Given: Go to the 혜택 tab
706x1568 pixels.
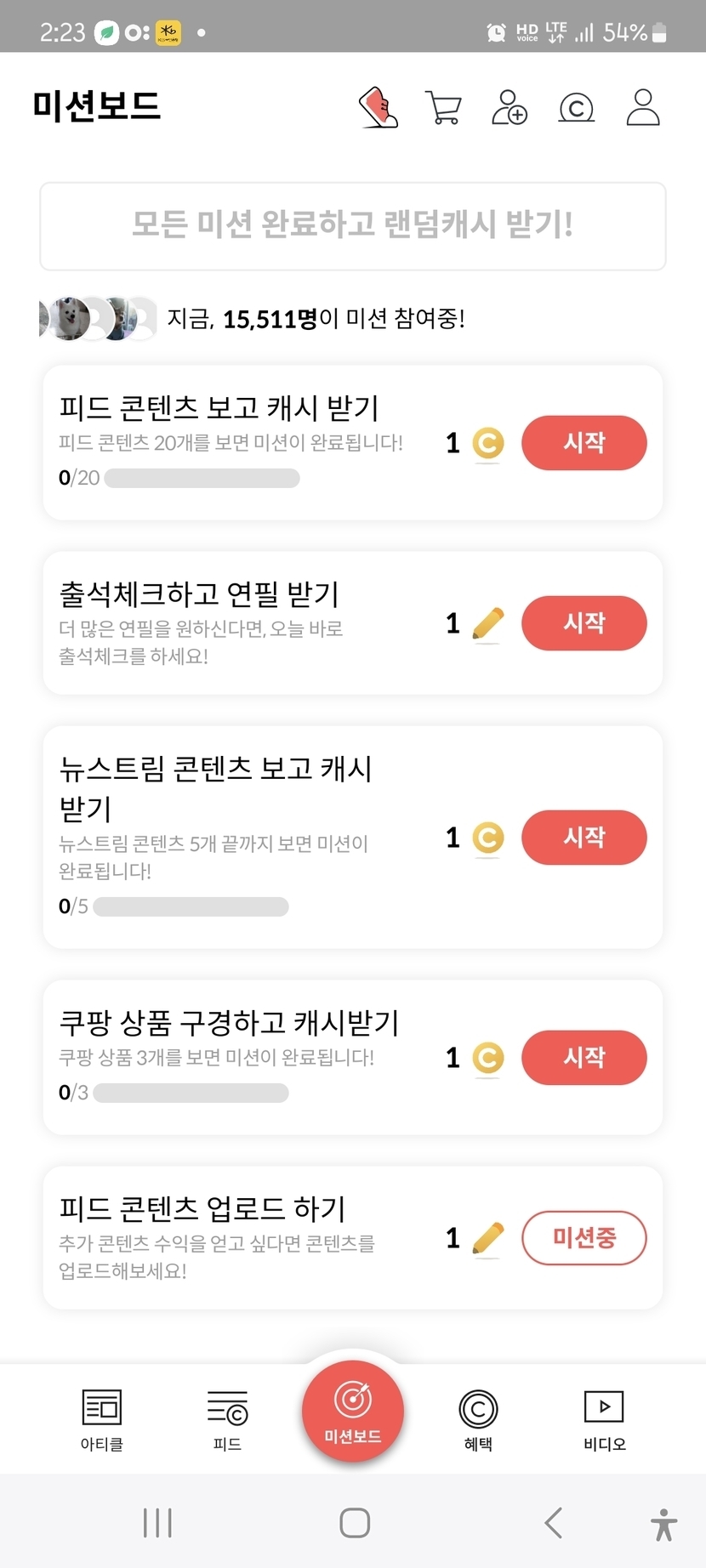Looking at the screenshot, I should pyautogui.click(x=478, y=1418).
